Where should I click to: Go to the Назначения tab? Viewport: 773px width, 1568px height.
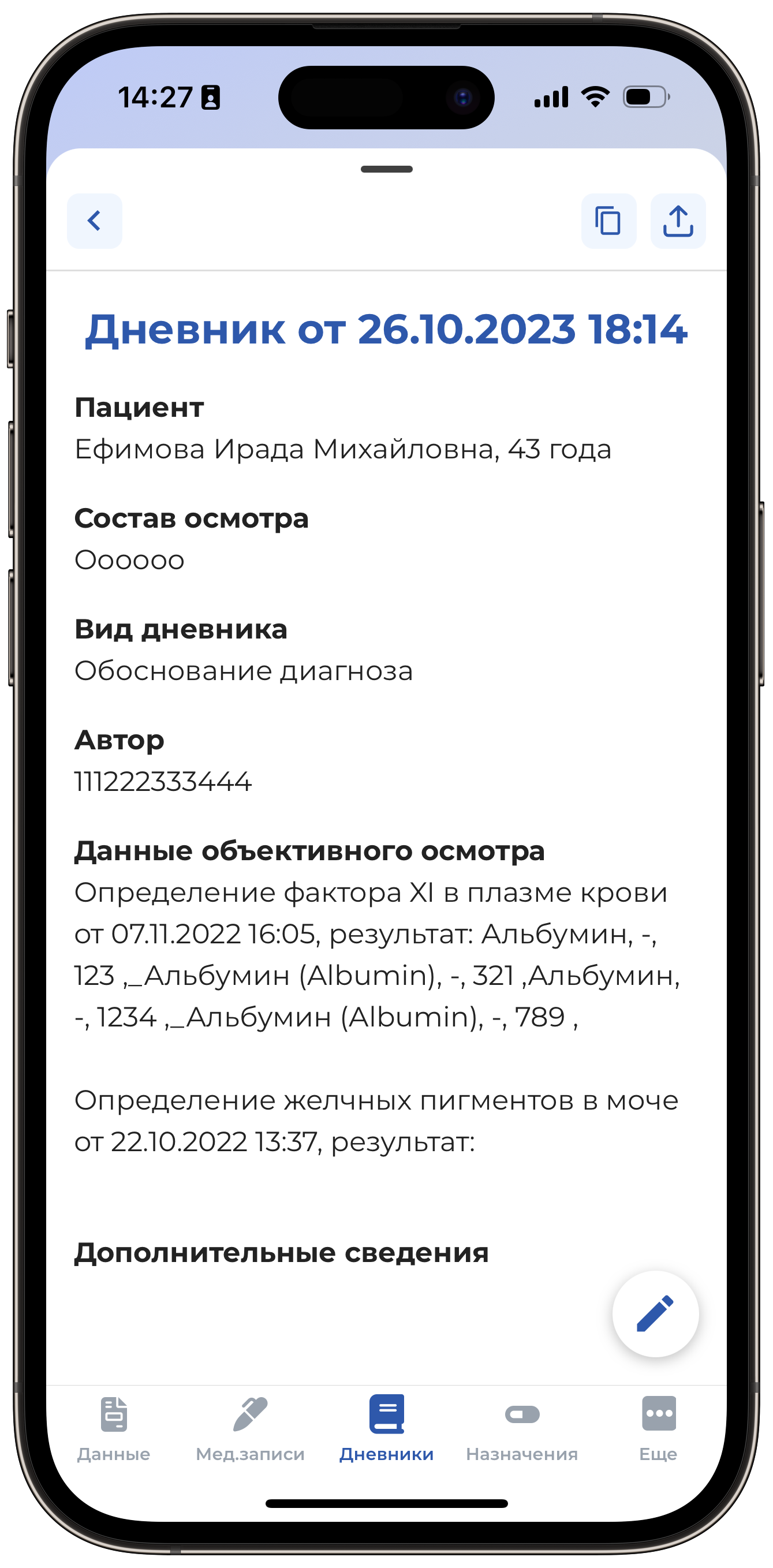522,1429
